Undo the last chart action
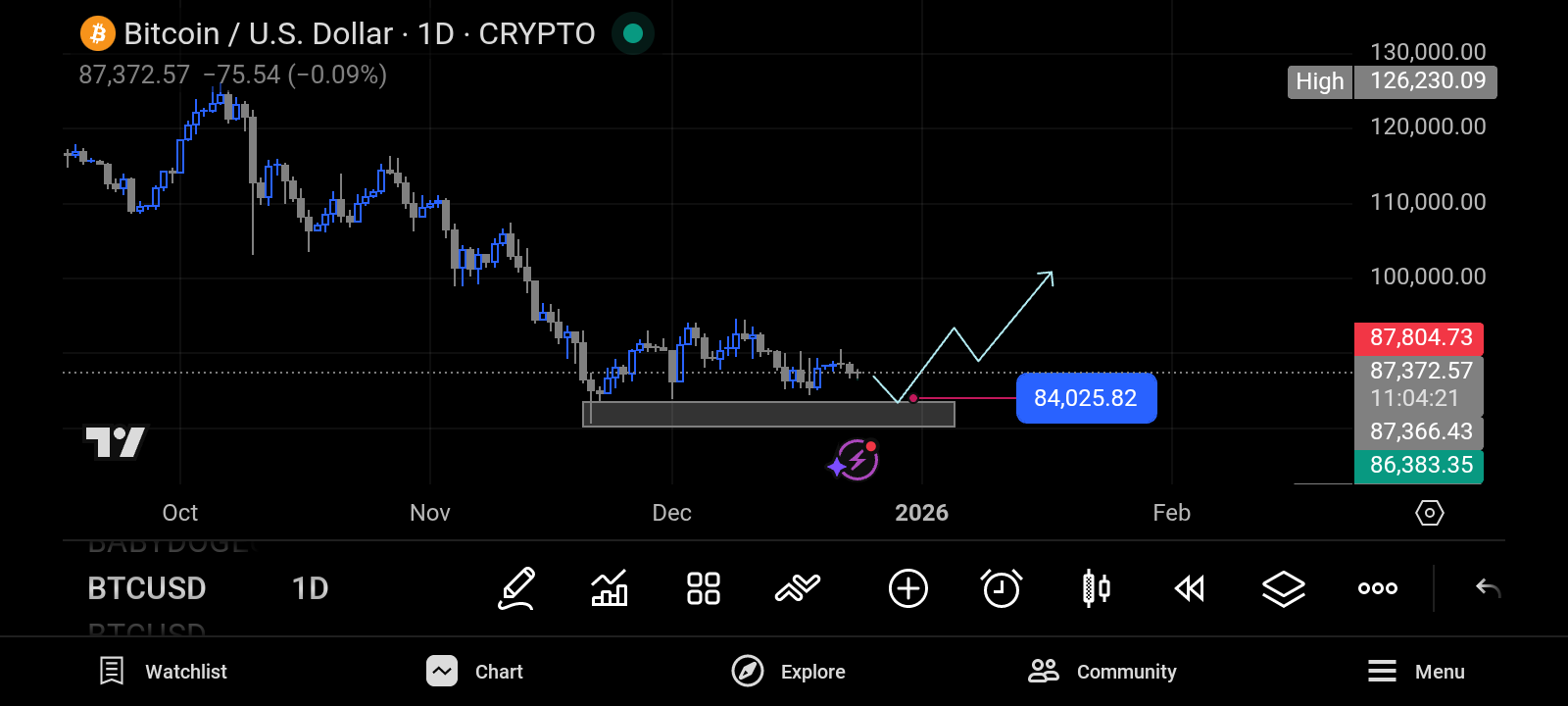1568x706 pixels. click(x=1488, y=588)
